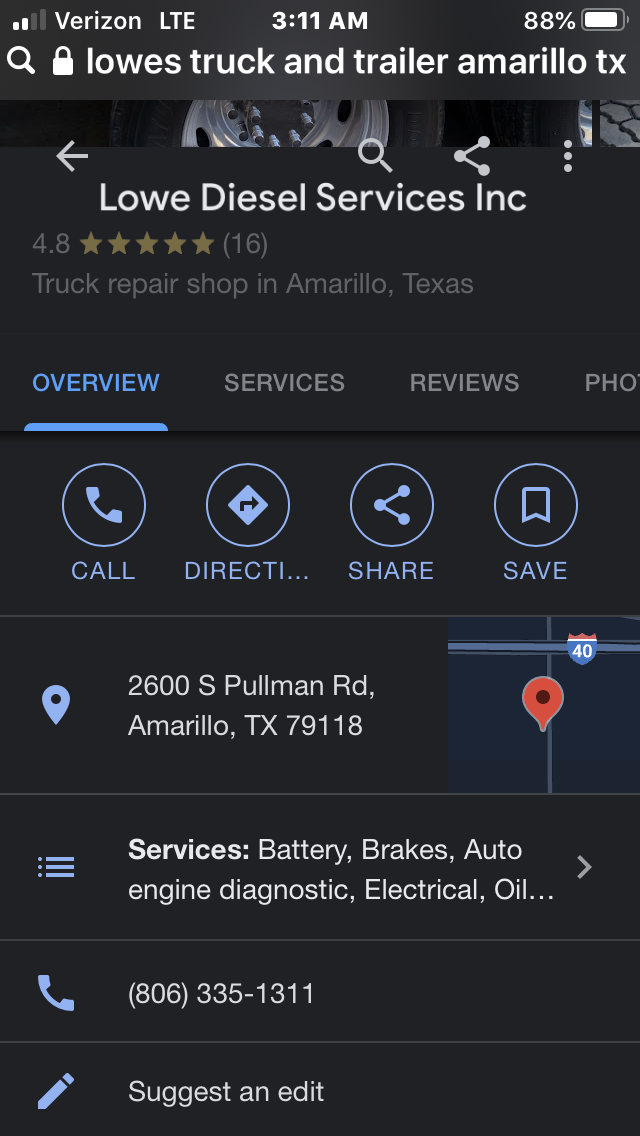
Task: Open search from the magnifier icon
Action: (x=374, y=156)
